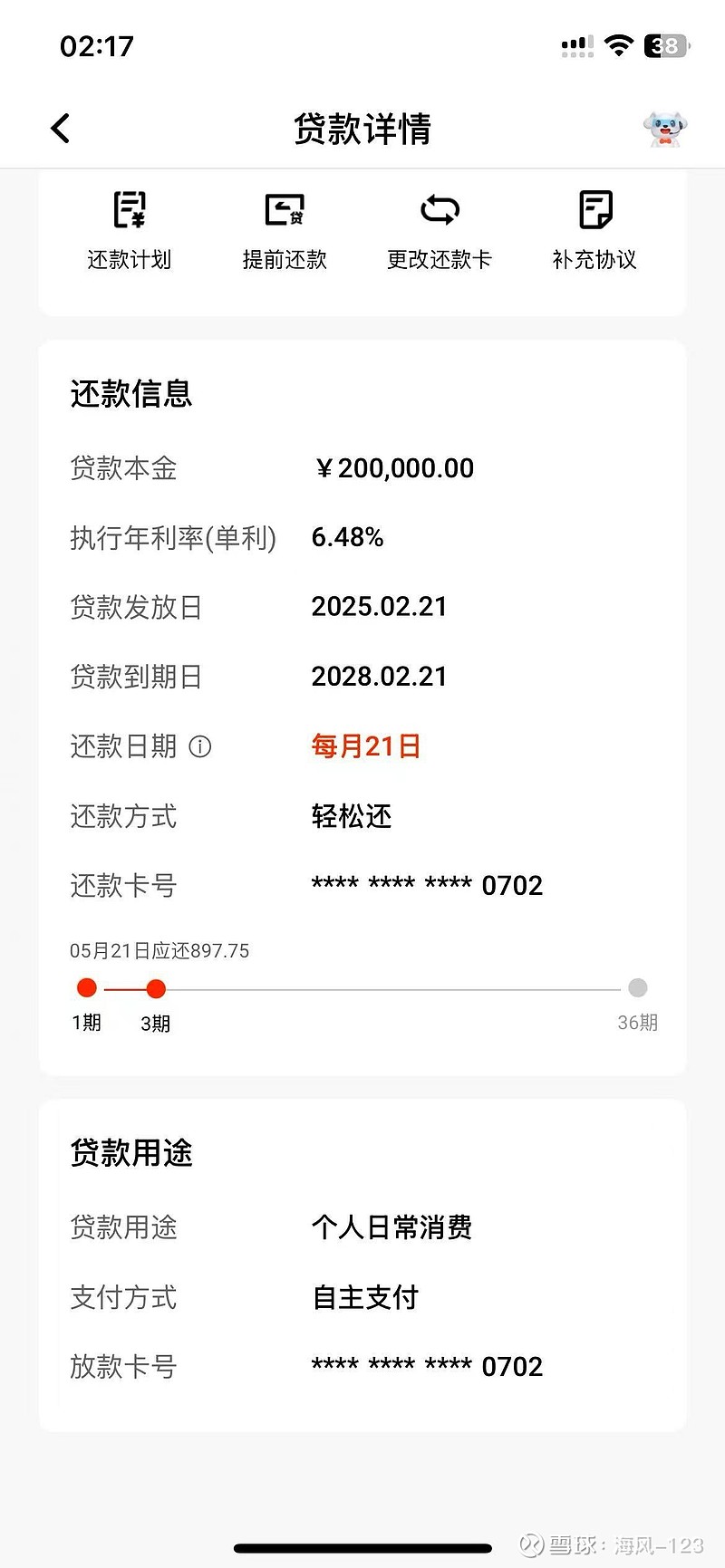Select the orange 每月21日 repayment date
This screenshot has width=725, height=1568.
point(365,745)
